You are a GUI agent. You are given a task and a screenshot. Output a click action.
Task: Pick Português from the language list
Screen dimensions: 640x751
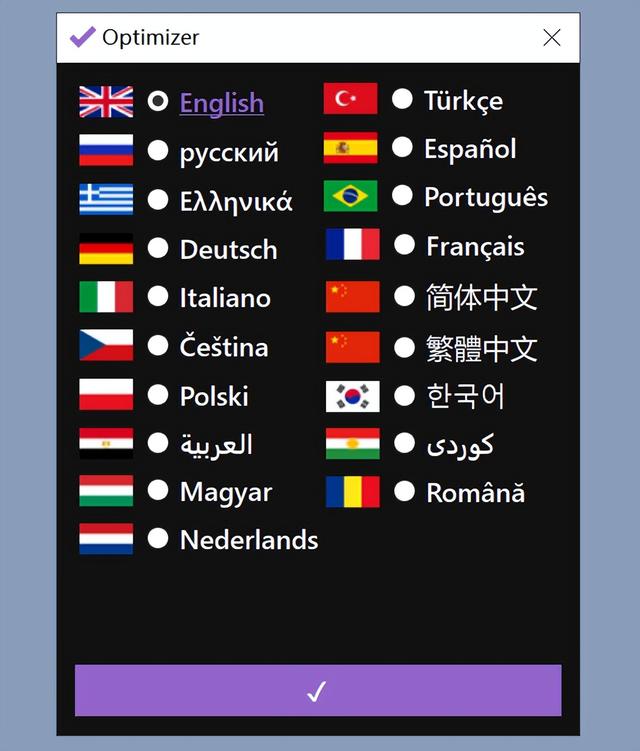[x=402, y=196]
